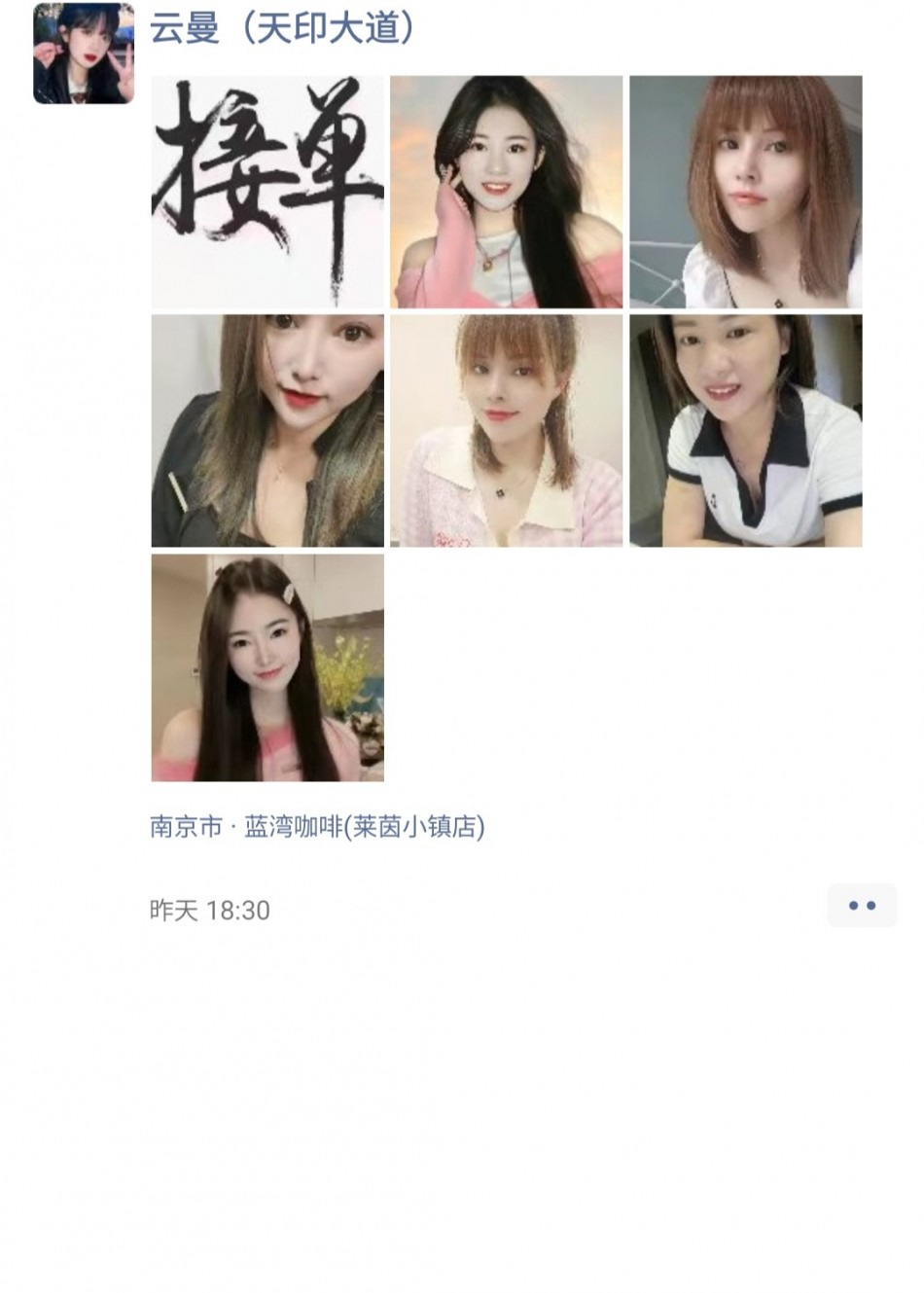Tap the poster name 云曼（天印大道）

283,27
